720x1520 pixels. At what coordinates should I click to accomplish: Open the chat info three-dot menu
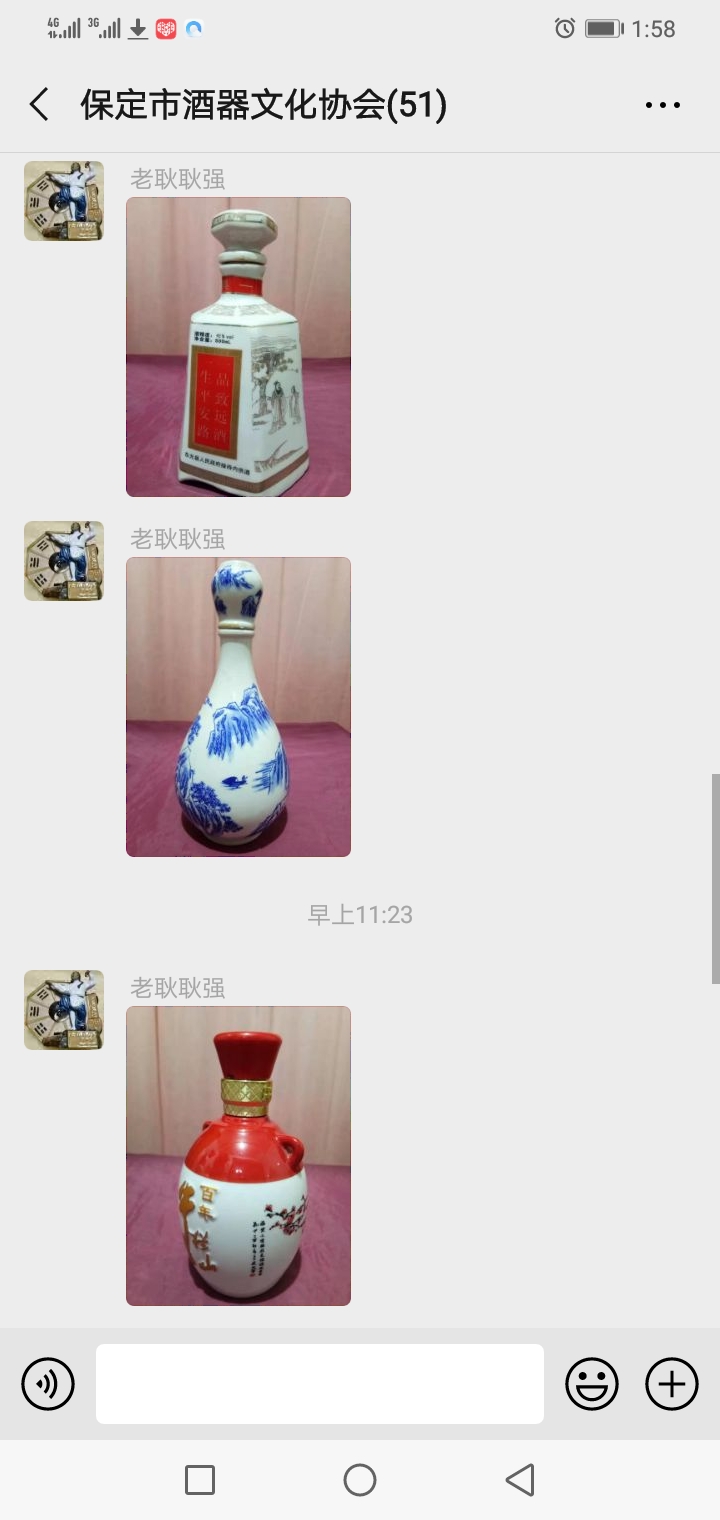[662, 105]
